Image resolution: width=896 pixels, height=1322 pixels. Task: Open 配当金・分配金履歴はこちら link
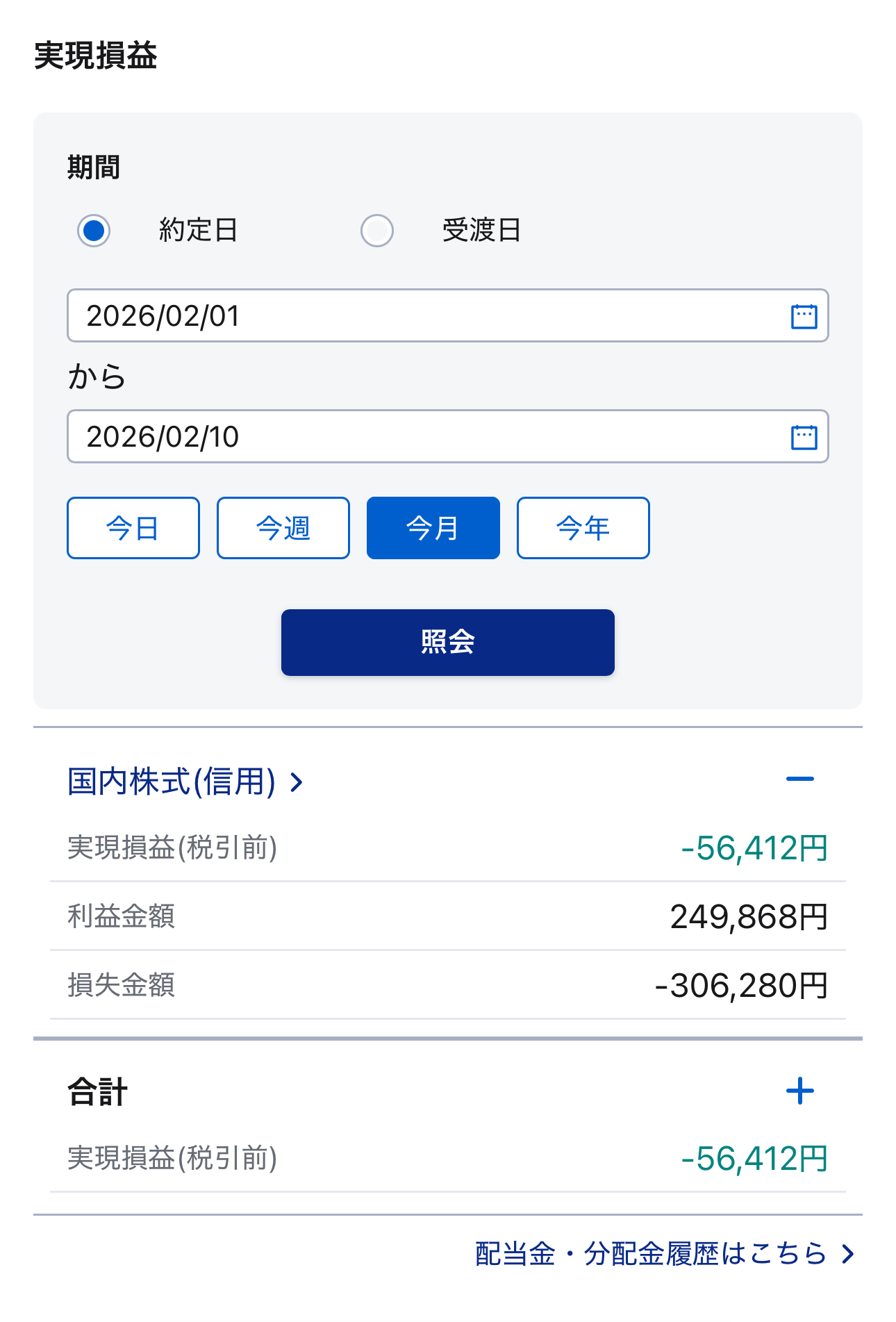point(664,1254)
